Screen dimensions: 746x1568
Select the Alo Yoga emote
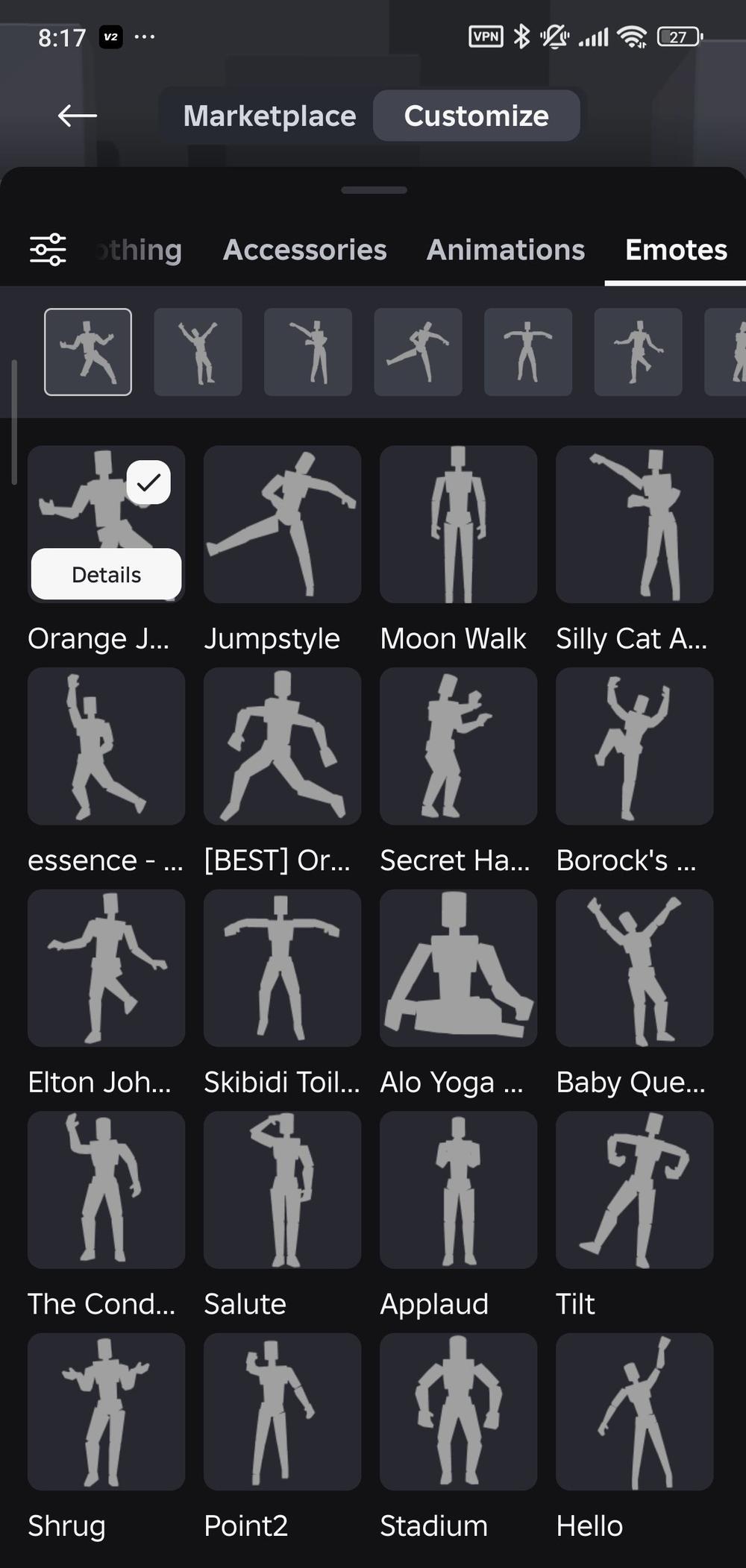(458, 967)
